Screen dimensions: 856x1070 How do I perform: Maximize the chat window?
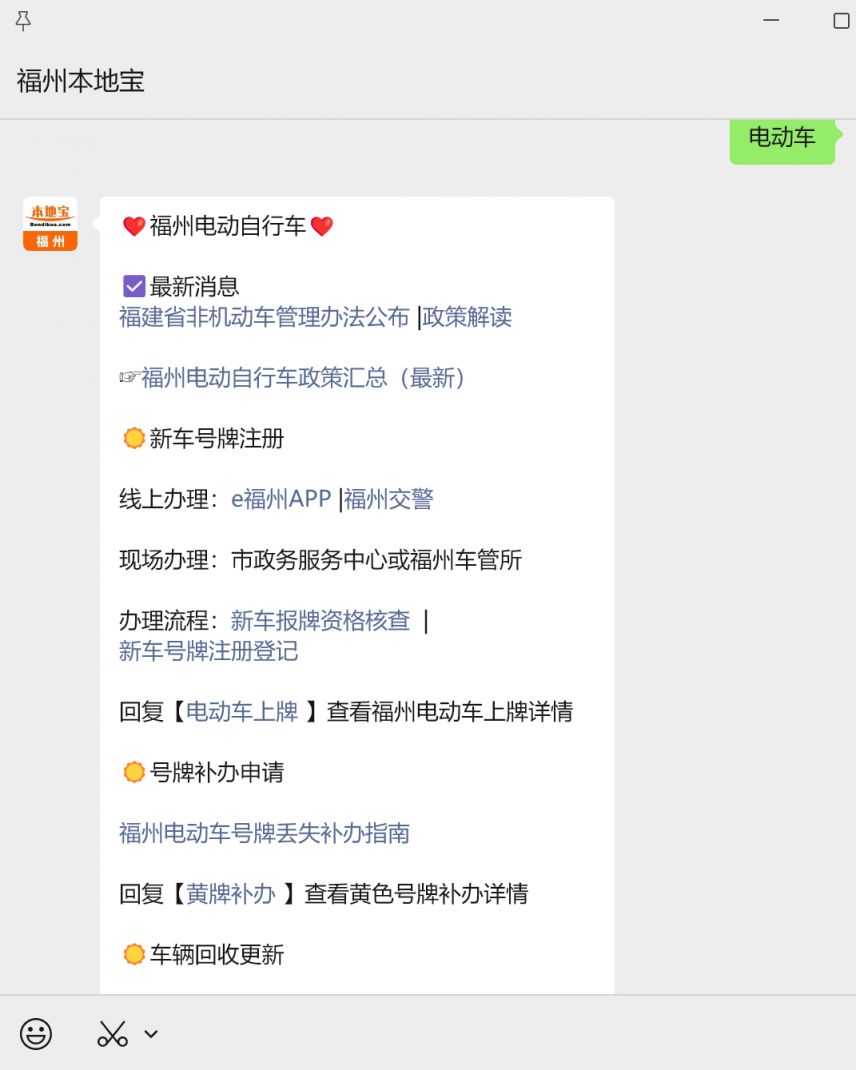(x=841, y=21)
